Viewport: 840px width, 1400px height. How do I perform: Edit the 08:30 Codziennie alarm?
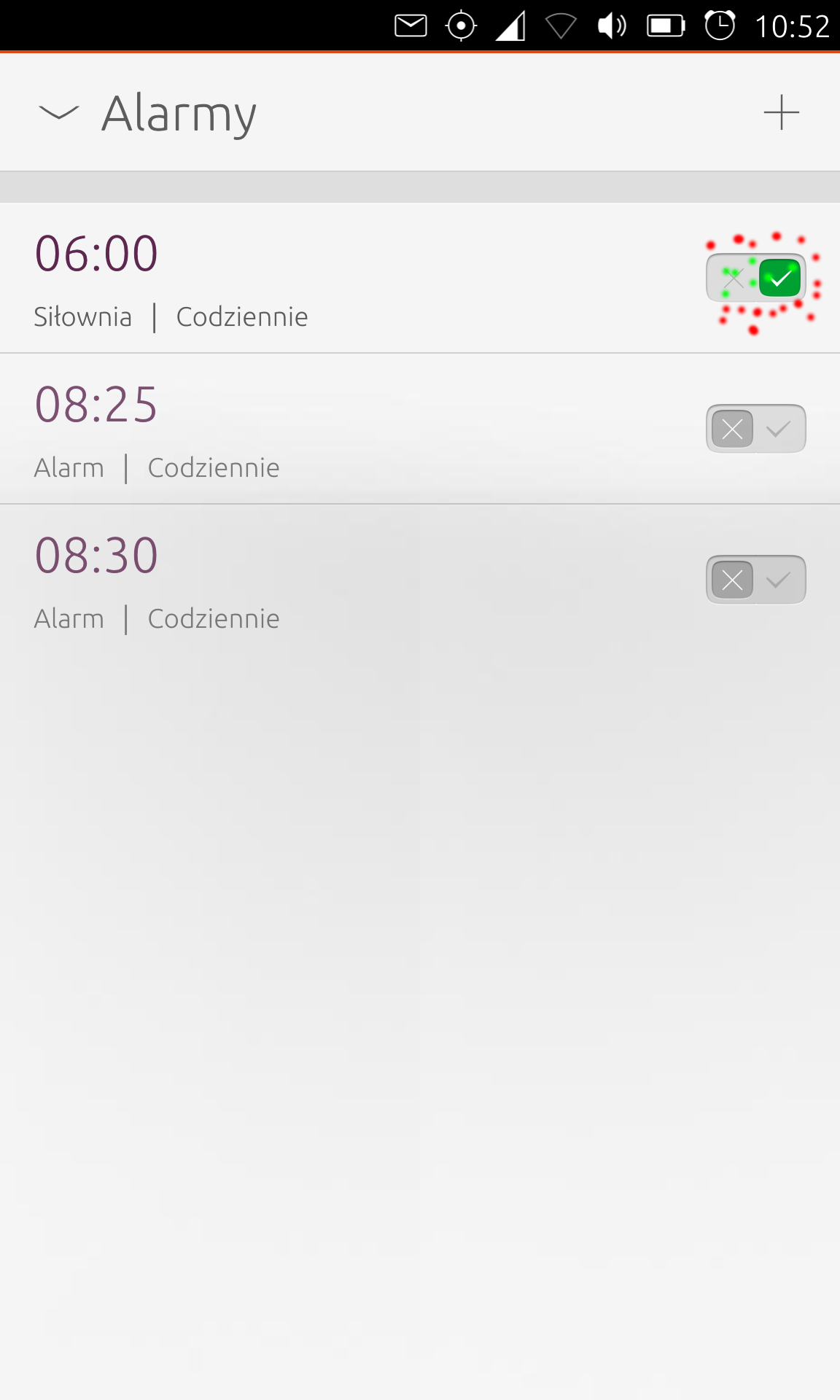pyautogui.click(x=292, y=581)
